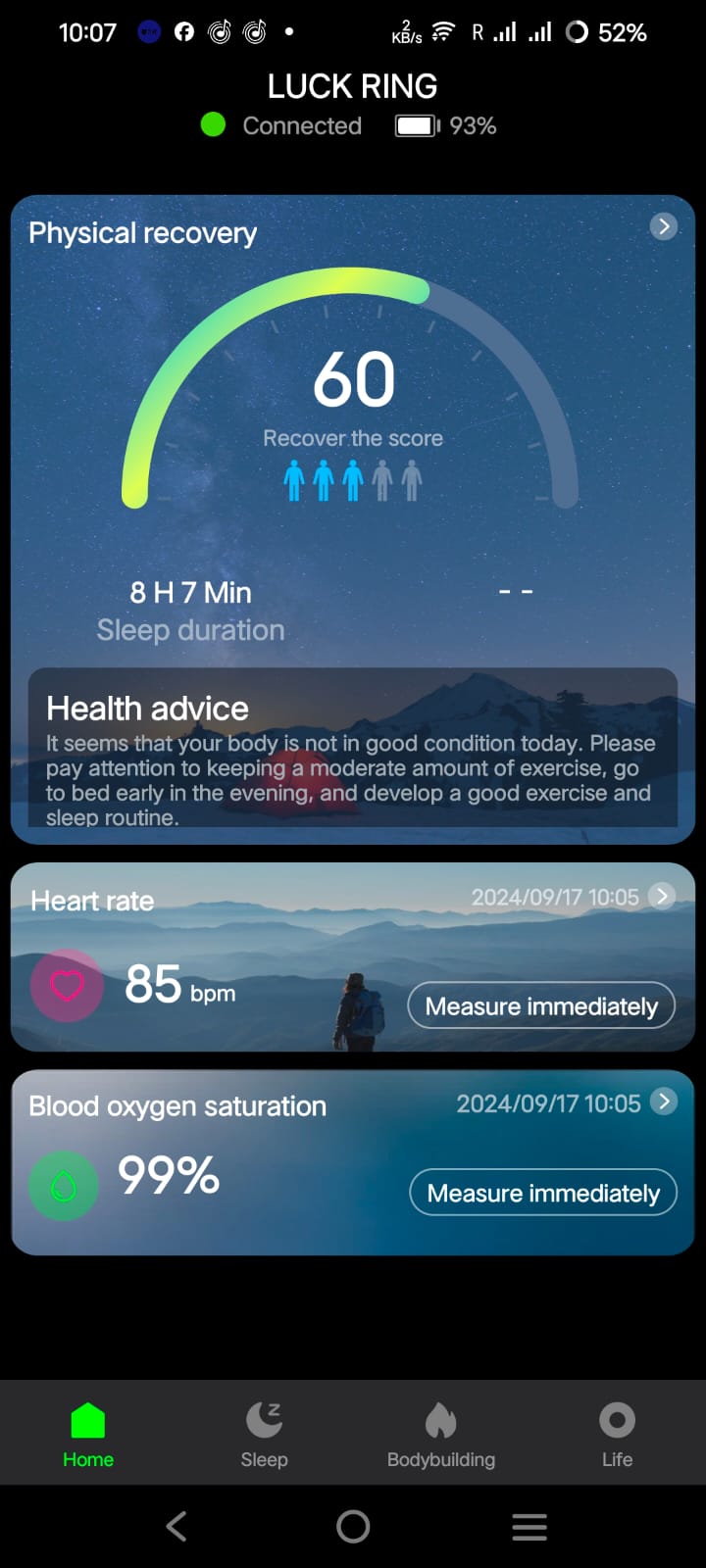Switch to the Bodybuilding tab
Viewport: 706px width, 1568px height.
(x=441, y=1434)
